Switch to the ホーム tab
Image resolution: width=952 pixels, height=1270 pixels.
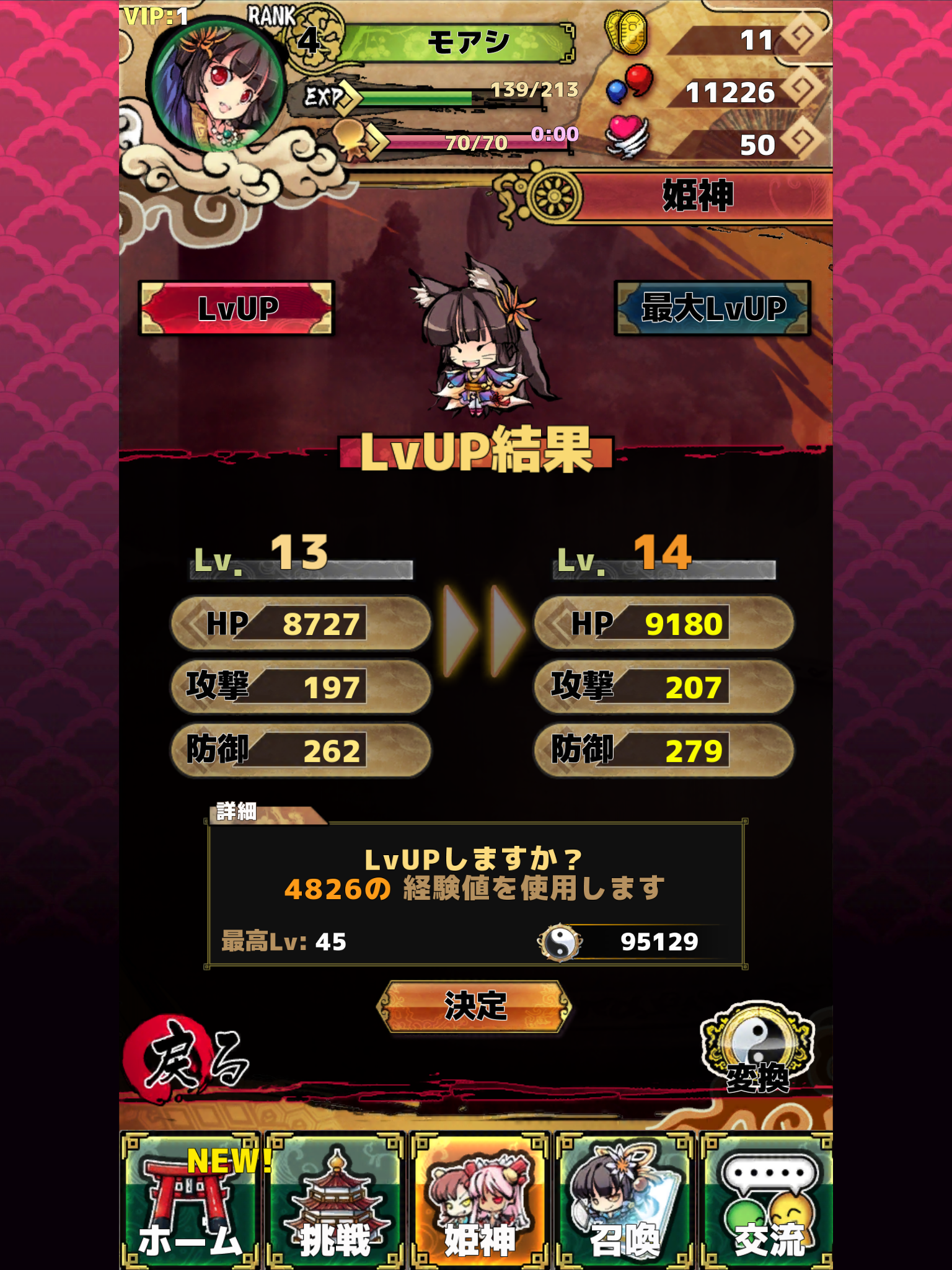click(190, 1201)
